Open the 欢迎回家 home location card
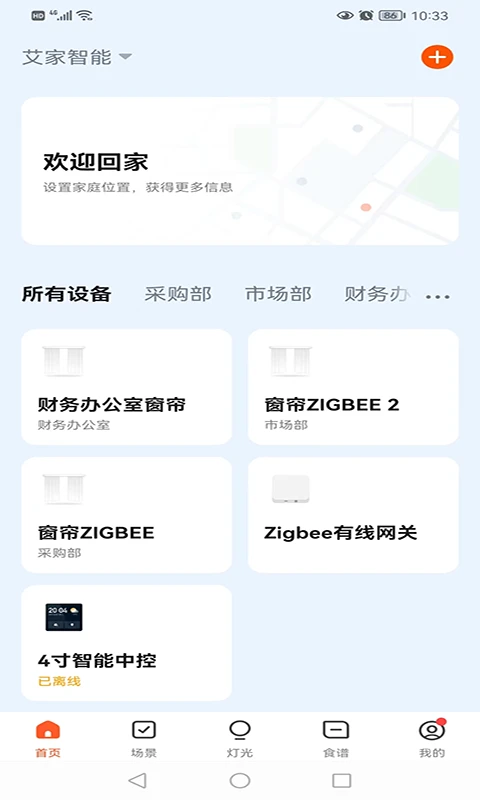Image resolution: width=480 pixels, height=800 pixels. click(240, 171)
